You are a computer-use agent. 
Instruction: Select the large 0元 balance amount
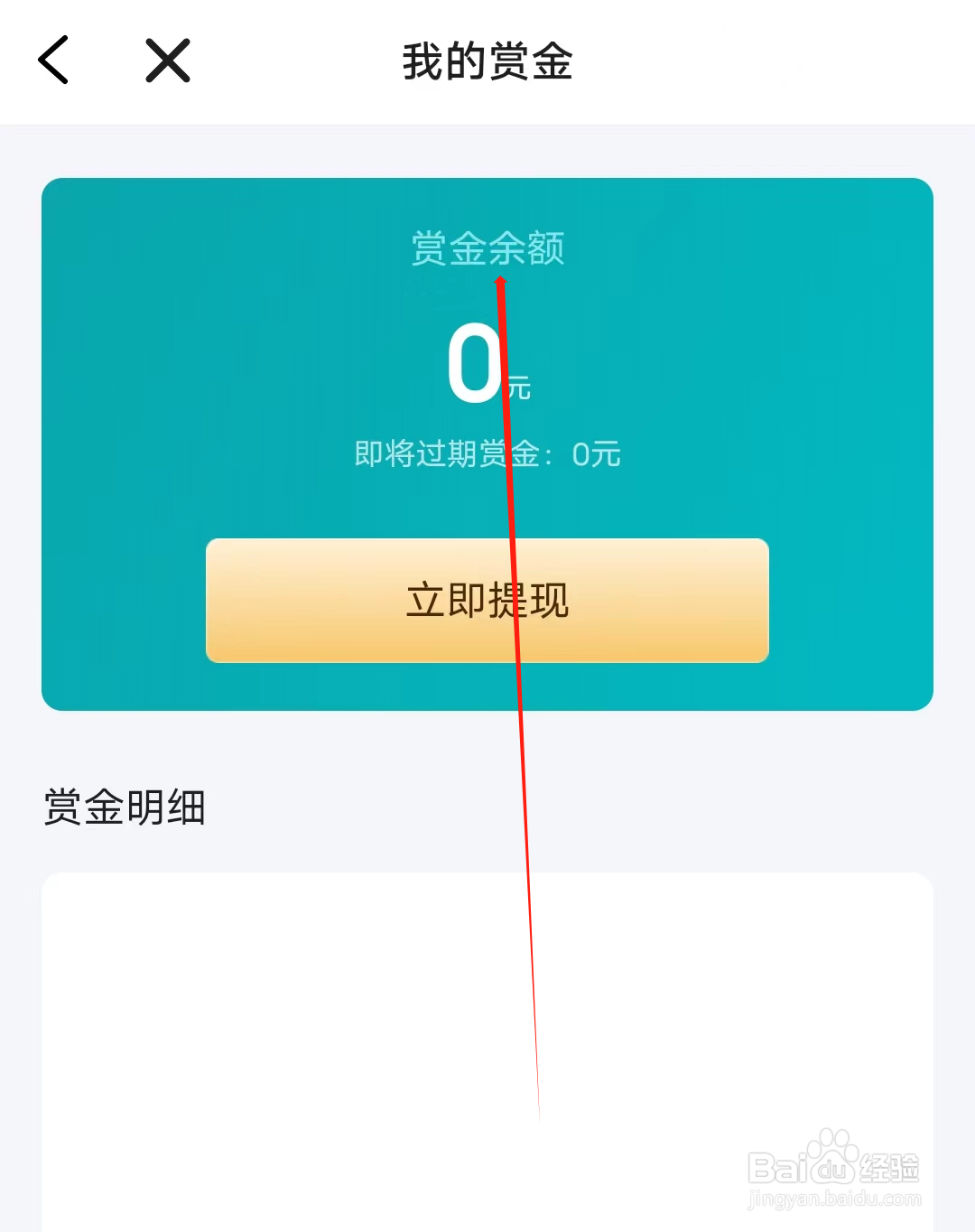(487, 369)
